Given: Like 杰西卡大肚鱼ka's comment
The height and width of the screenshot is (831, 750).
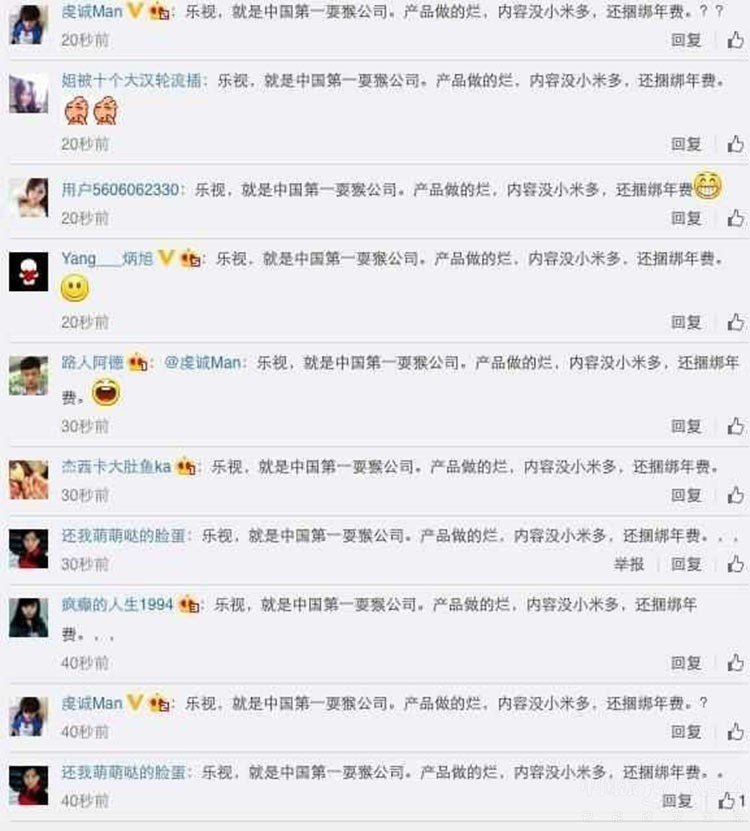Looking at the screenshot, I should (x=735, y=495).
